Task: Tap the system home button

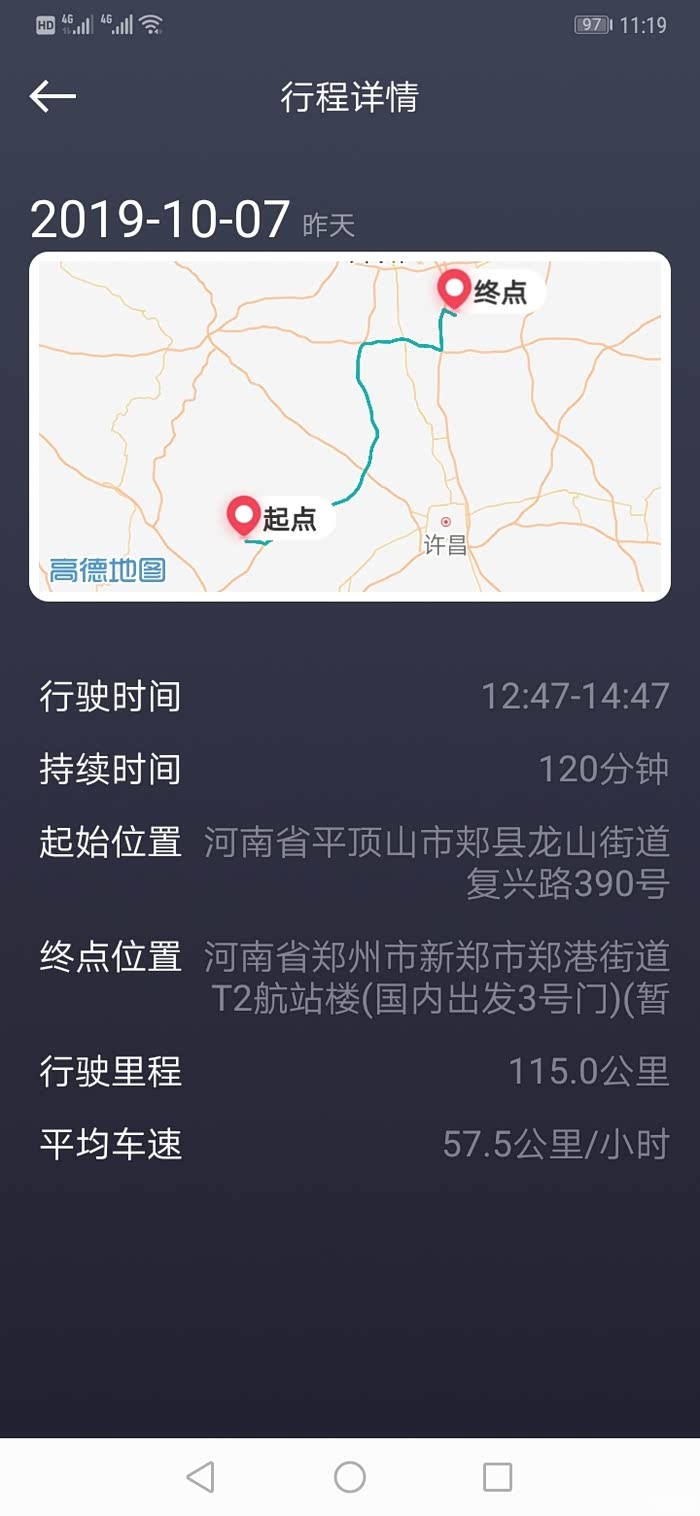Action: pos(350,1476)
